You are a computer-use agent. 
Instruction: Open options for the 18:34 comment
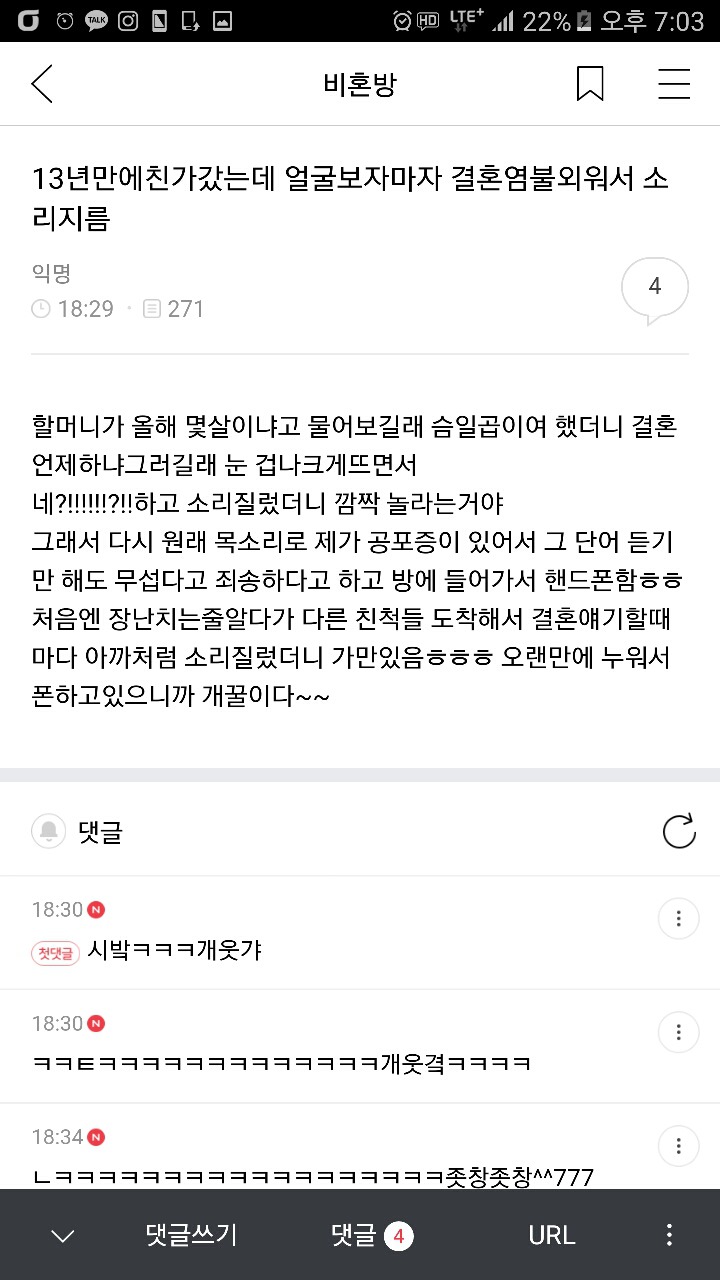pyautogui.click(x=679, y=1145)
